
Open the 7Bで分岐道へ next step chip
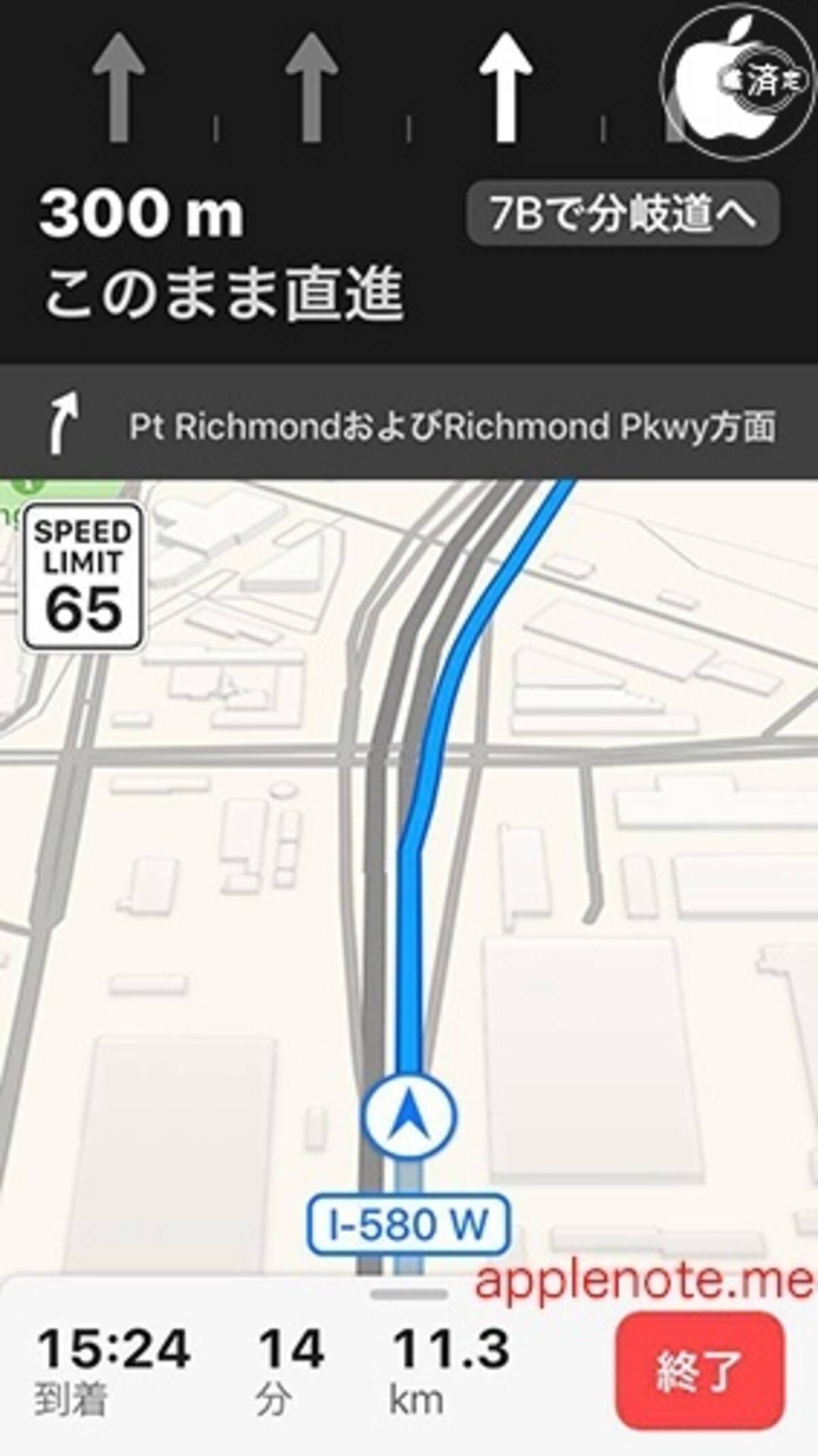click(622, 213)
